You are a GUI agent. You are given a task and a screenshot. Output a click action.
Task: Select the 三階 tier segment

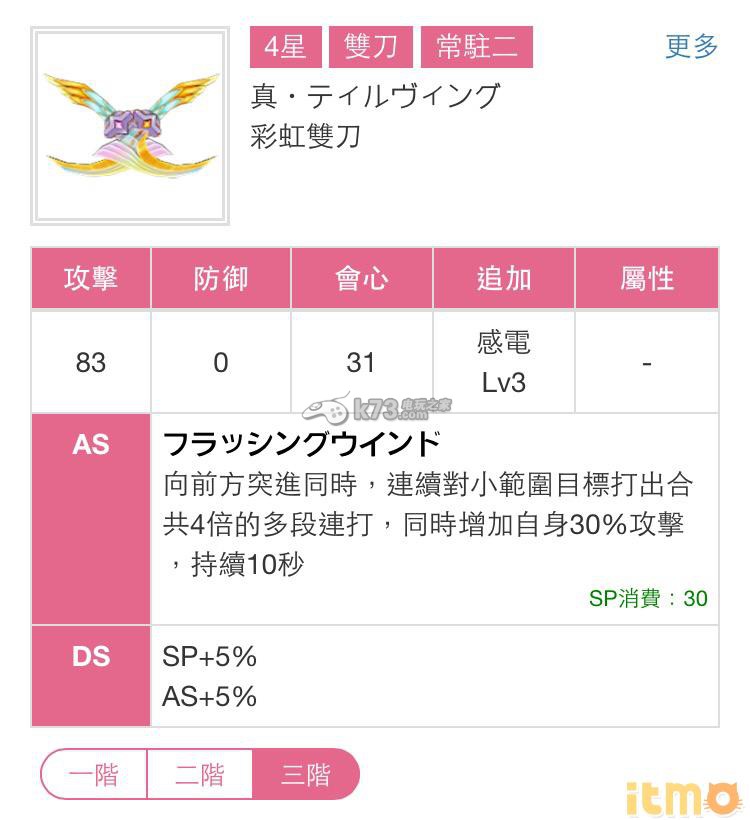(x=305, y=775)
